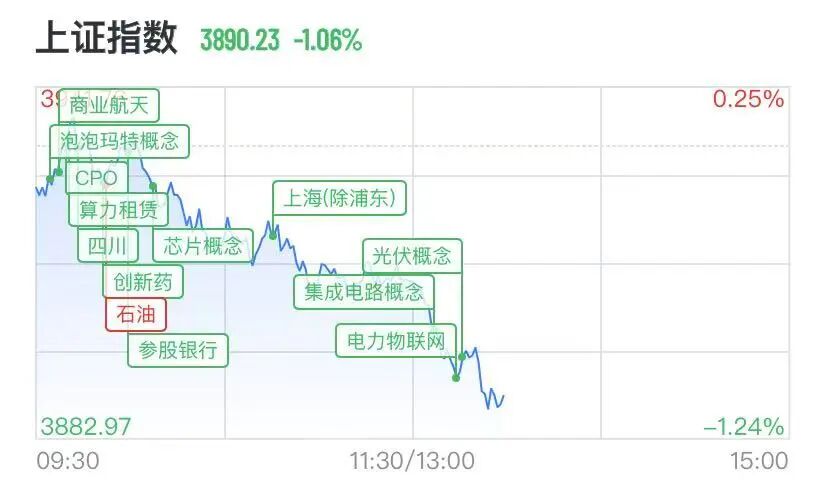The height and width of the screenshot is (488, 827).
Task: Tap the 泡泡玛特概念 tag
Action: pos(119,141)
